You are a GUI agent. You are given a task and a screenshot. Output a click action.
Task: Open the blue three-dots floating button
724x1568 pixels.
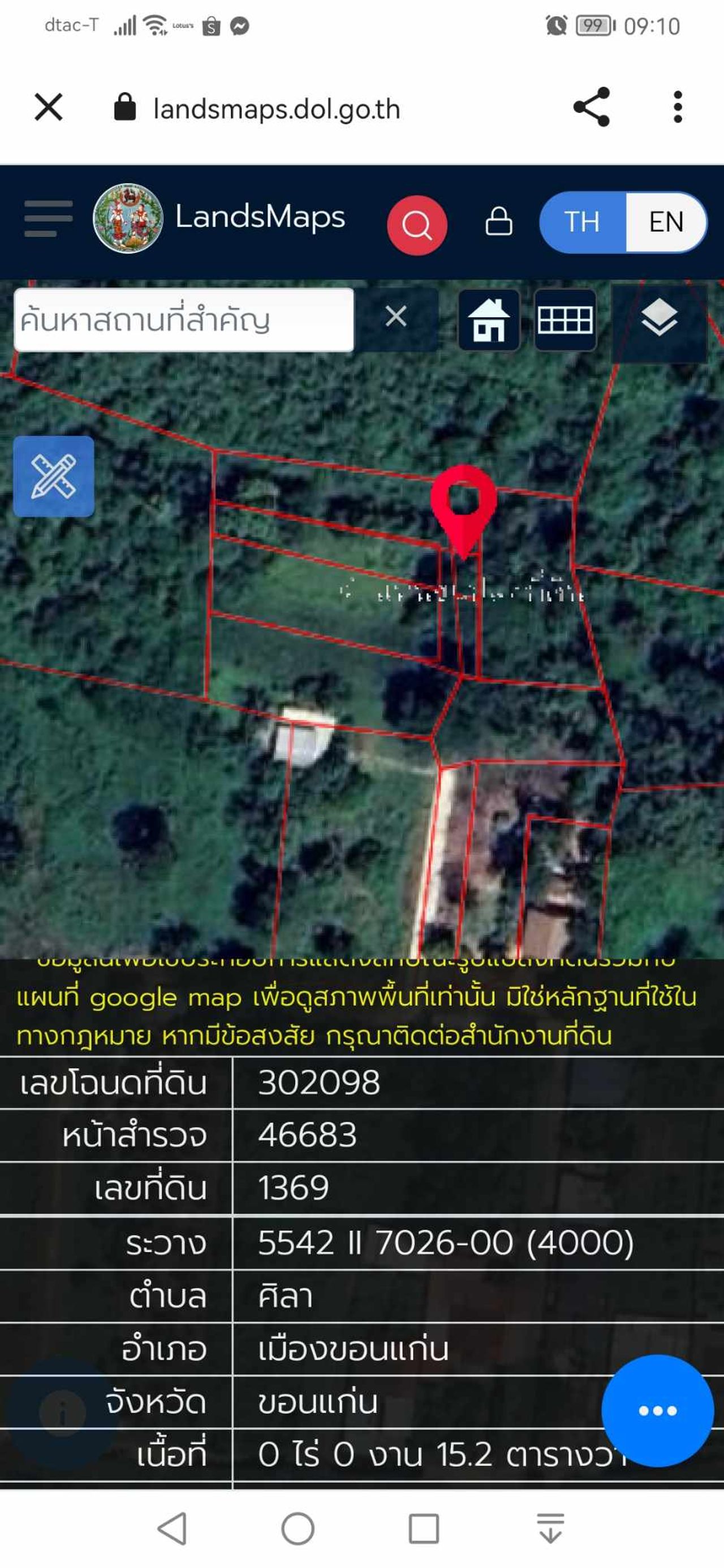657,1410
